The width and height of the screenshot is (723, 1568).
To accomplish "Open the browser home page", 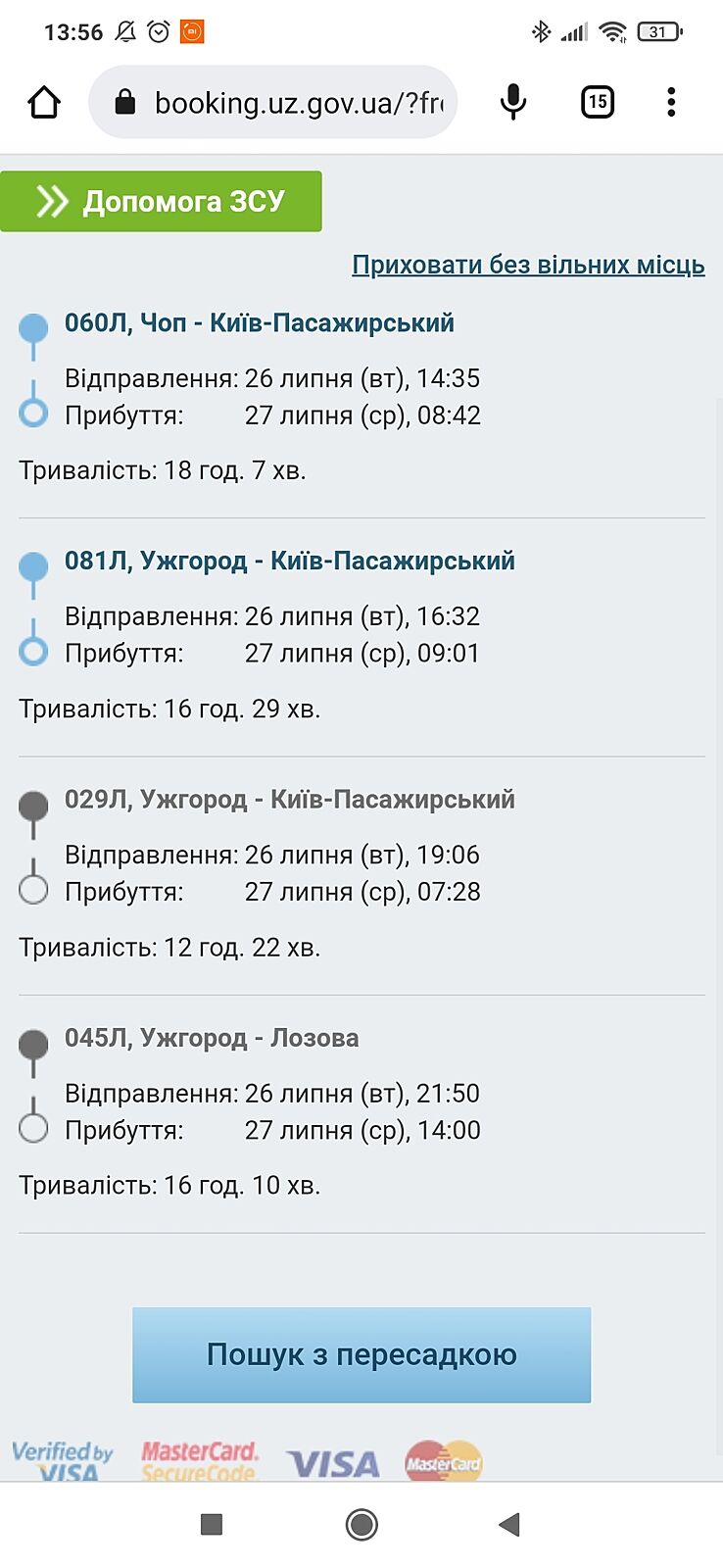I will coord(44,102).
